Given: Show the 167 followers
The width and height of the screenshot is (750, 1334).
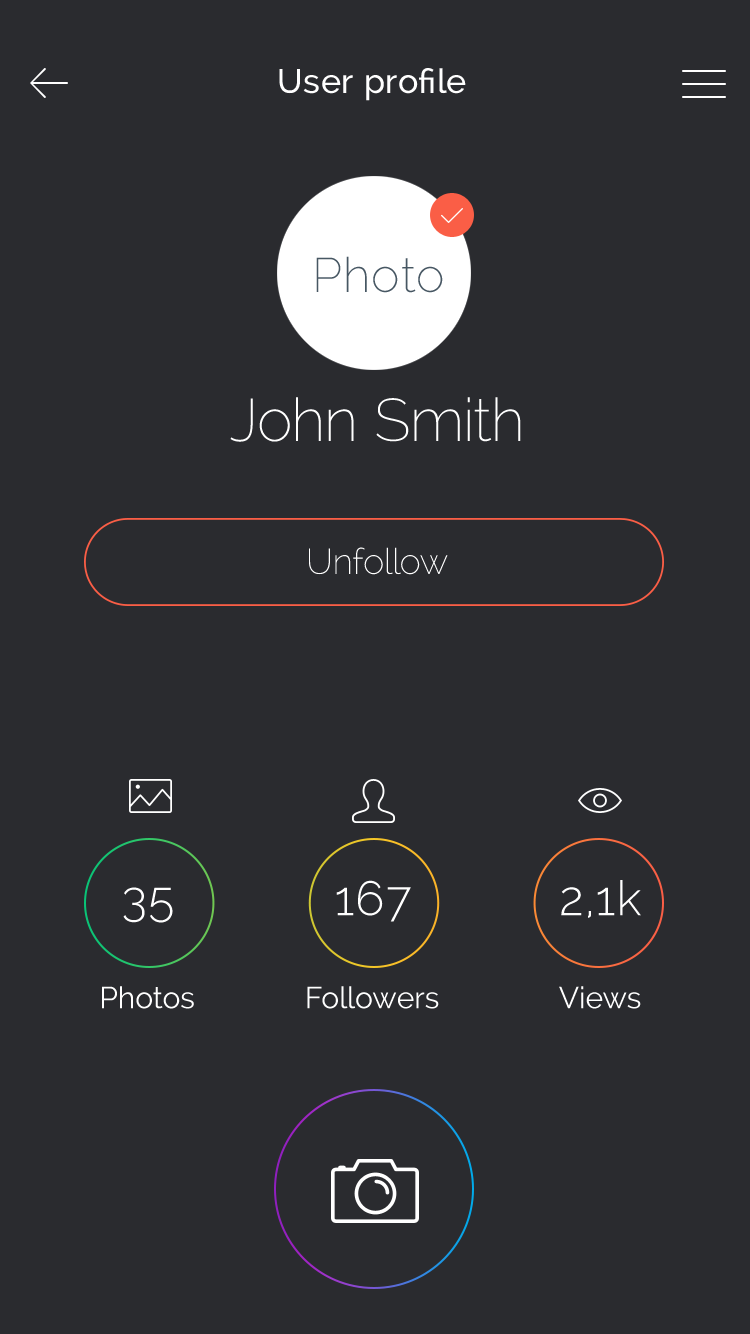Looking at the screenshot, I should tap(373, 903).
